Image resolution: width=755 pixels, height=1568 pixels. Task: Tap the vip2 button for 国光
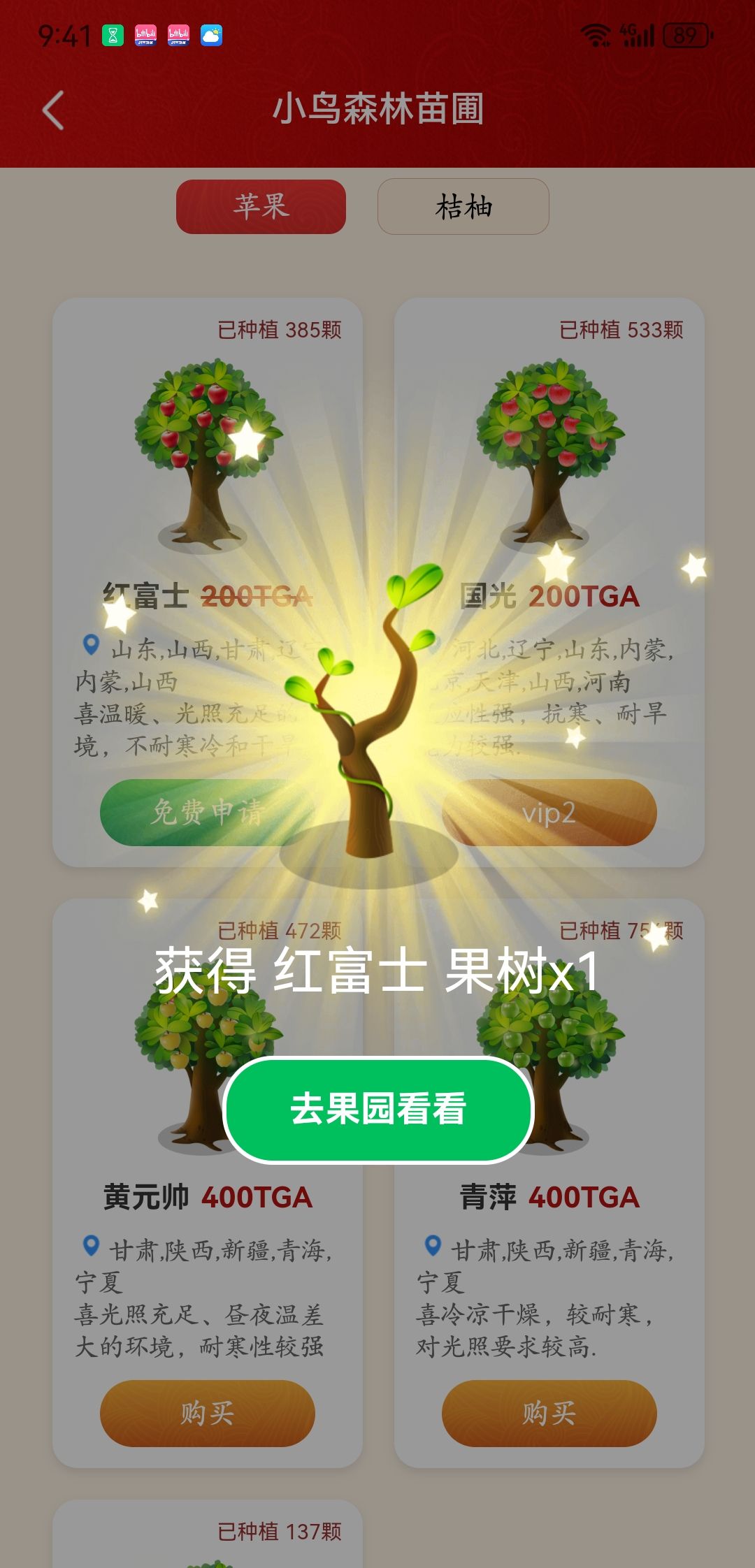[x=549, y=812]
